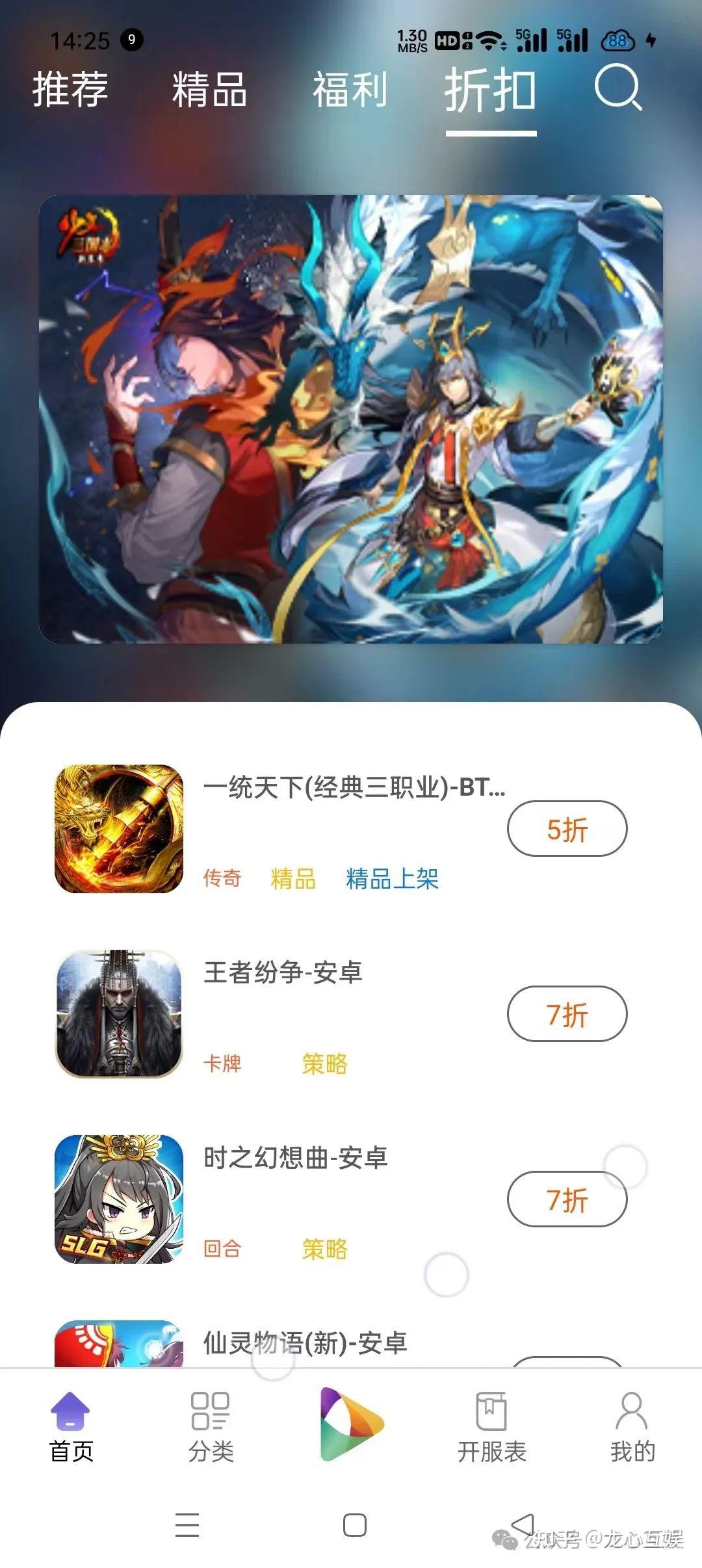
Task: Open the 时之幻想曲-安卓 game row
Action: click(351, 1199)
